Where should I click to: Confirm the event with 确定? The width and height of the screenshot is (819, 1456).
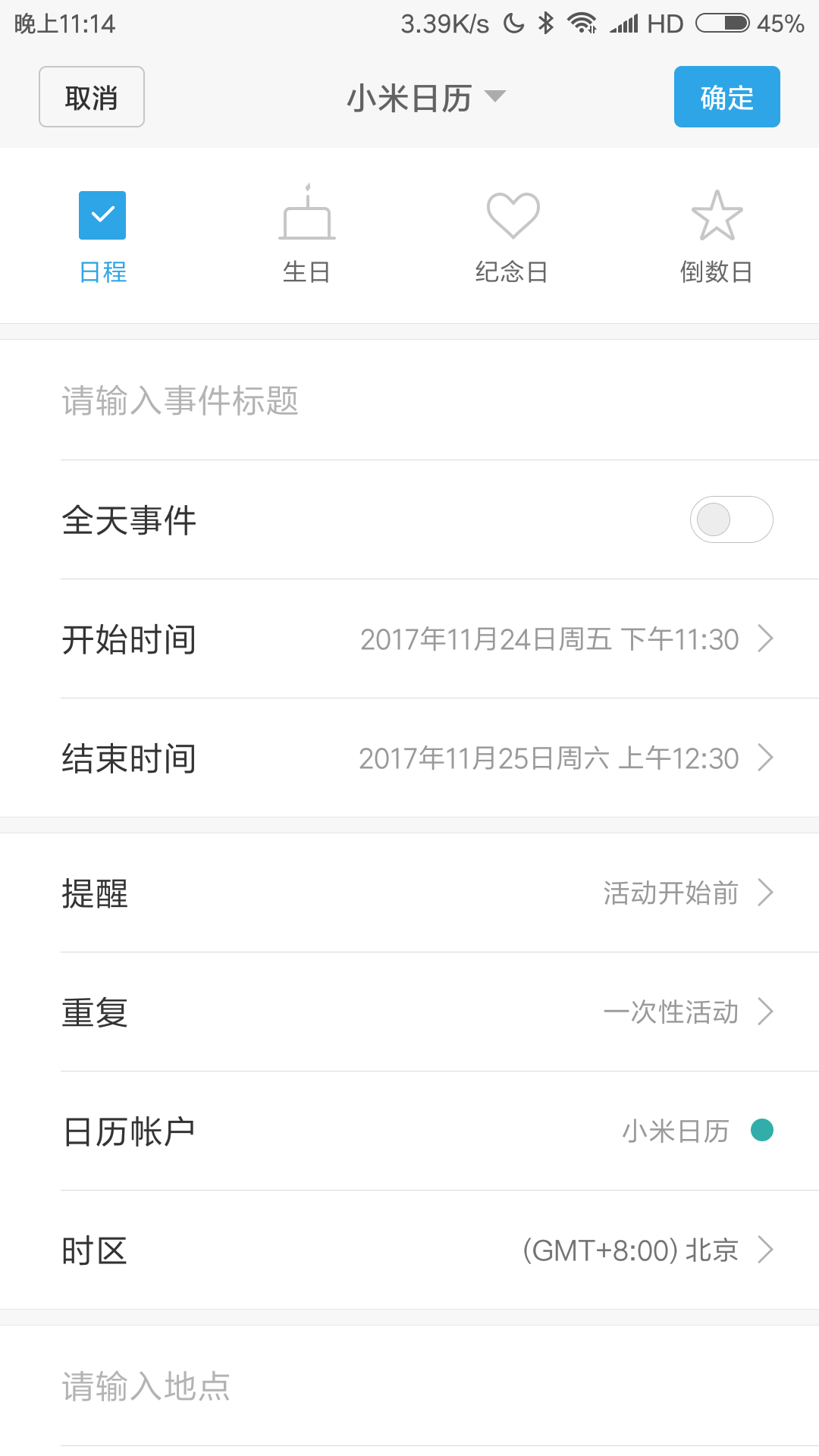tap(726, 96)
